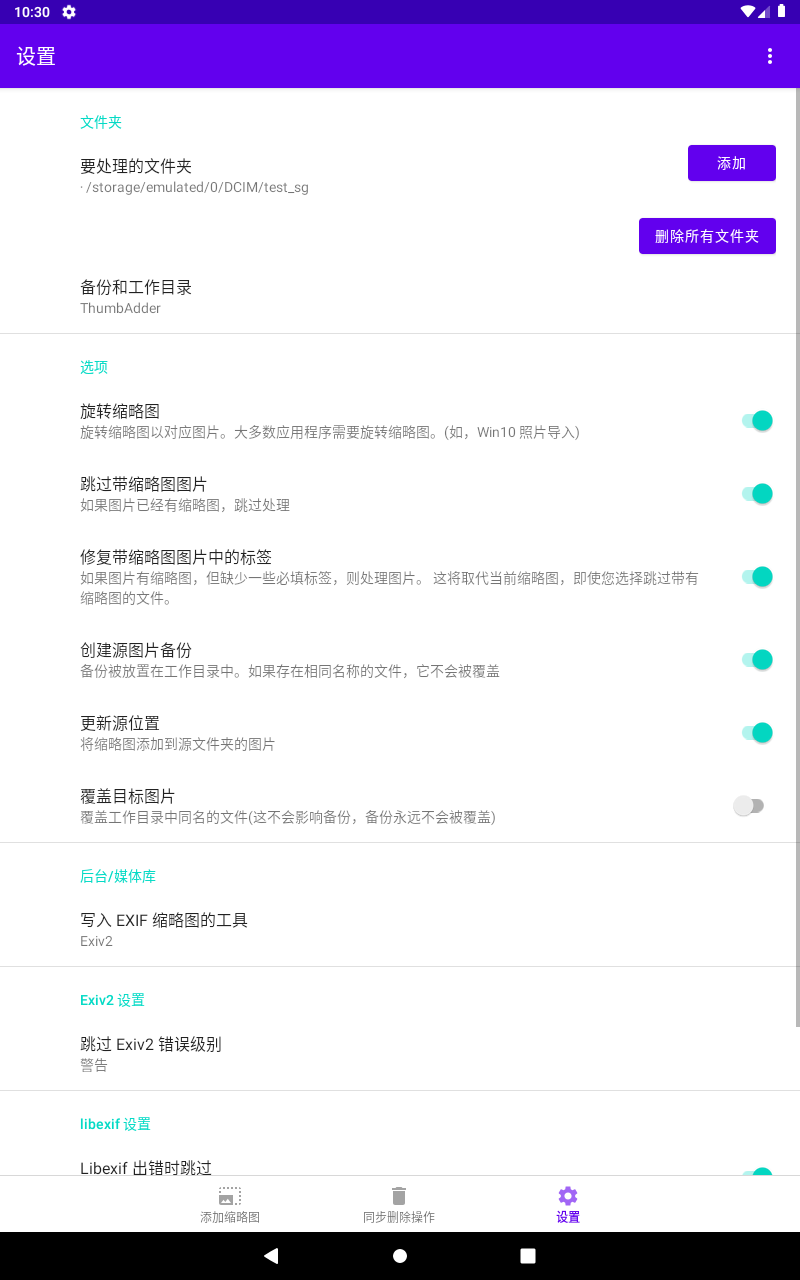Toggle the 创建源图片备份 switch
800x1280 pixels.
coord(757,659)
